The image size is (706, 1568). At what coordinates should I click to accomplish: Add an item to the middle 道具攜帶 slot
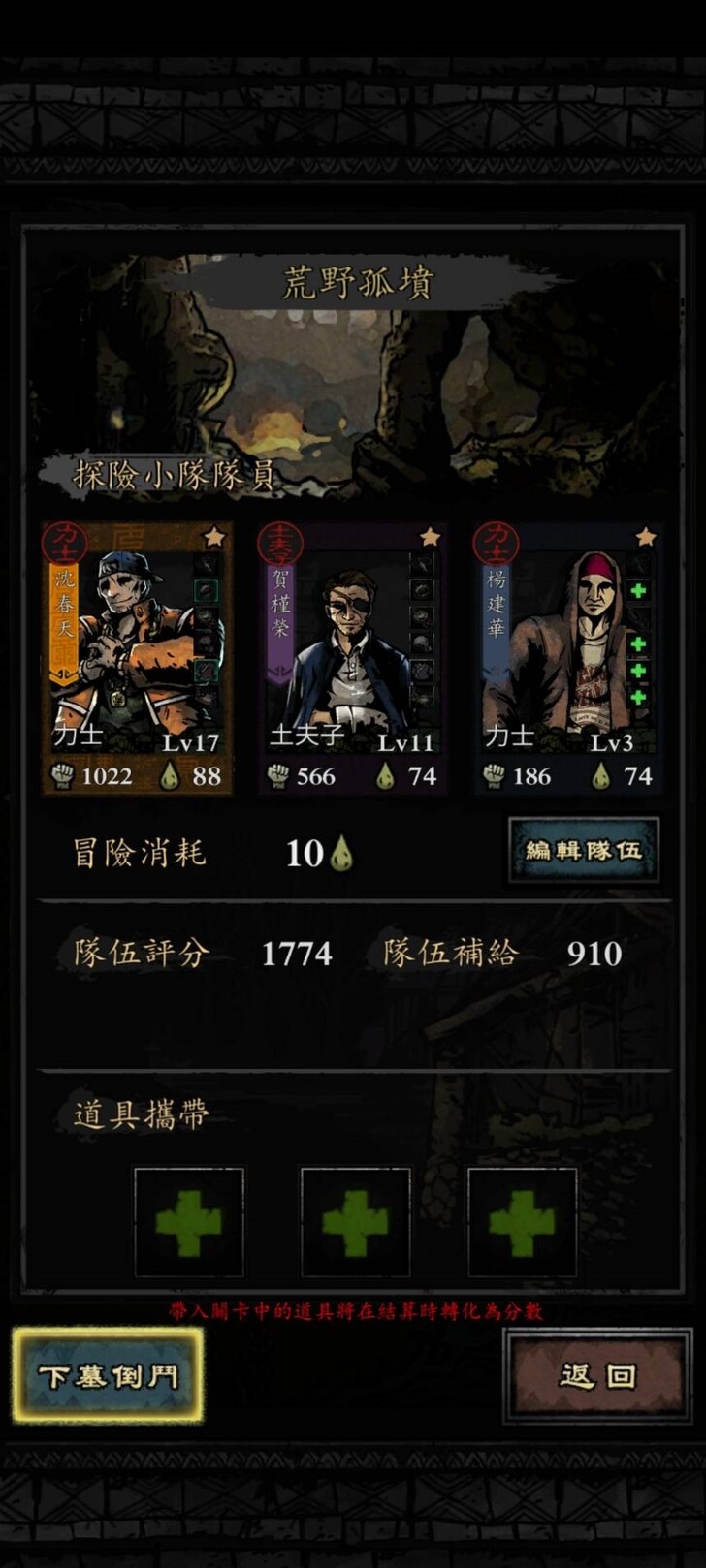click(x=355, y=1222)
